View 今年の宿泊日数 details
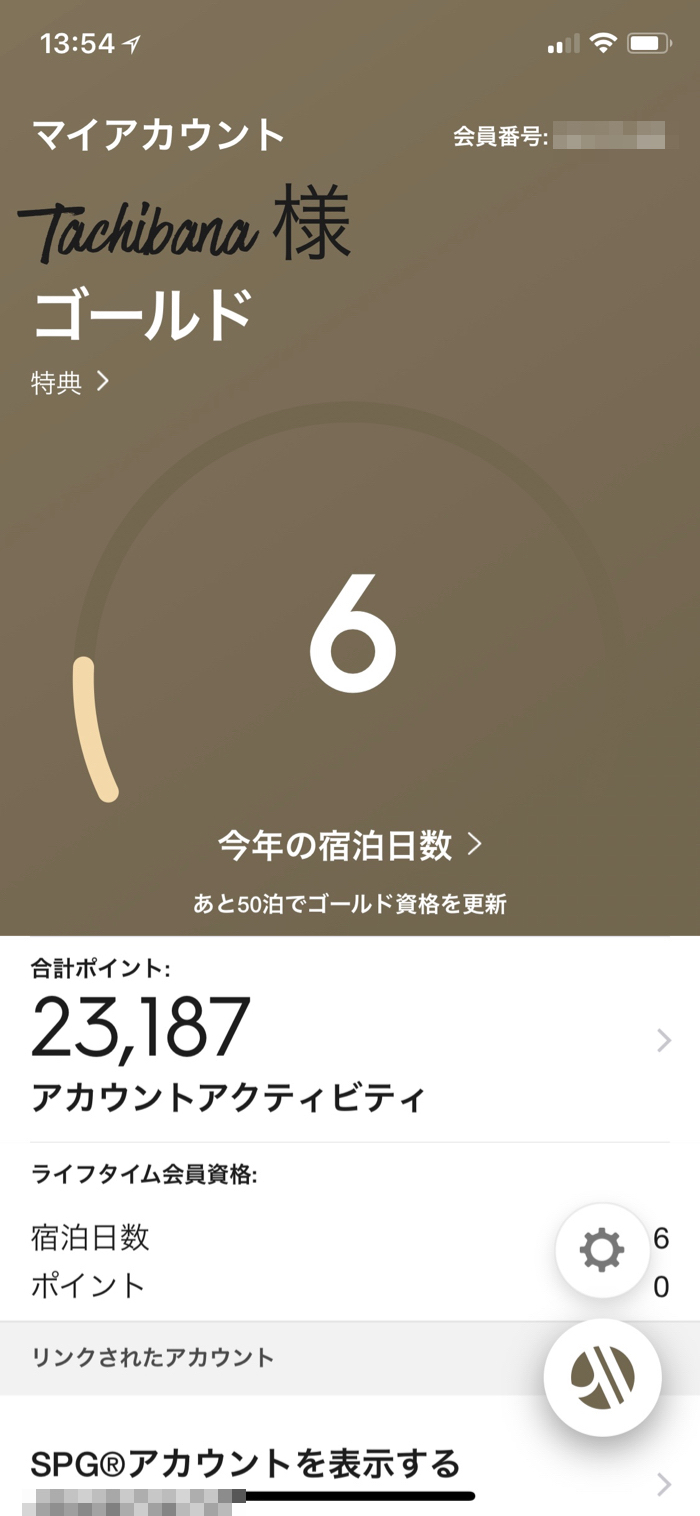This screenshot has height=1516, width=700. coord(350,846)
